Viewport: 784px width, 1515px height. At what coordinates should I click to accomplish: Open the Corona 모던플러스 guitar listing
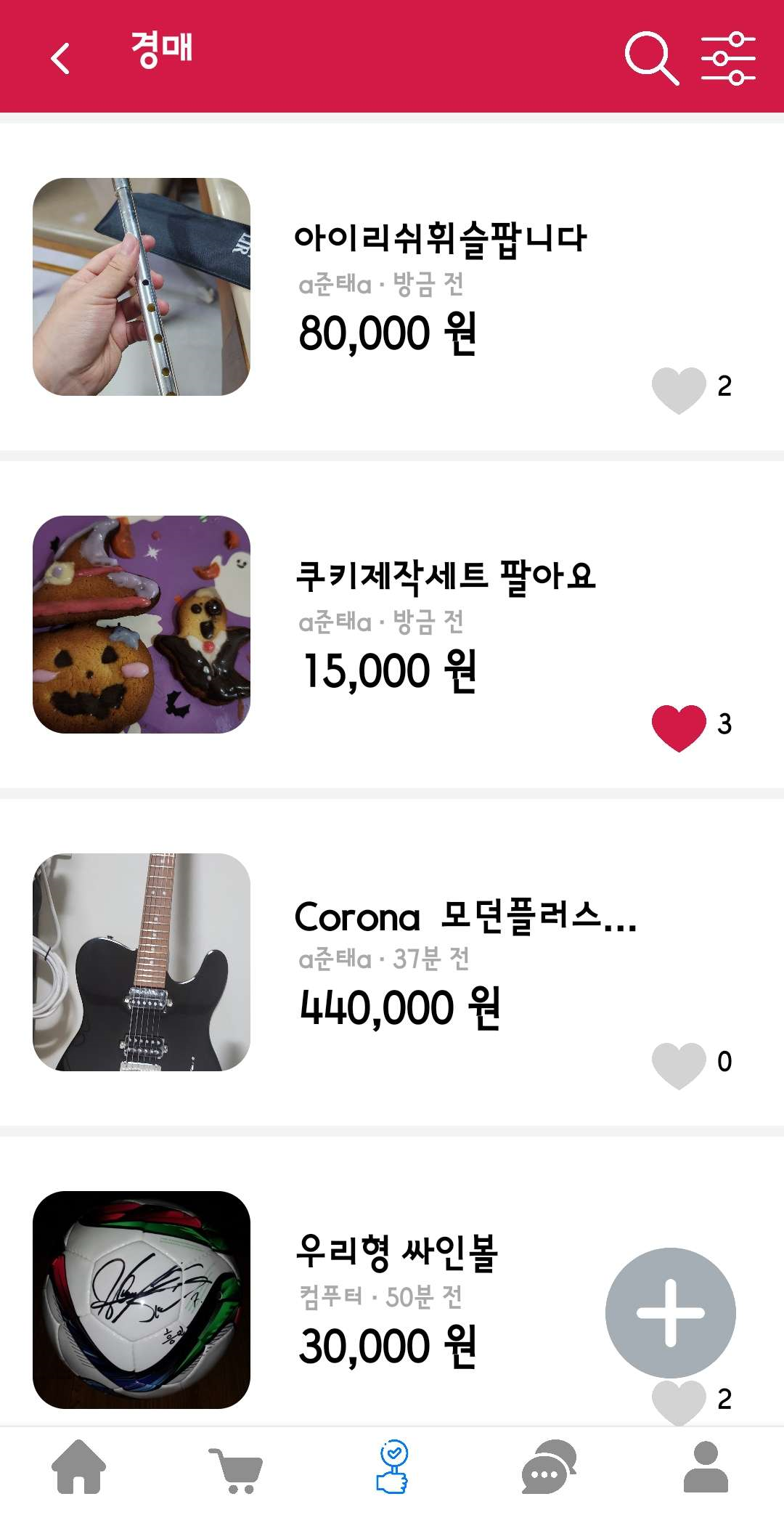(x=392, y=962)
